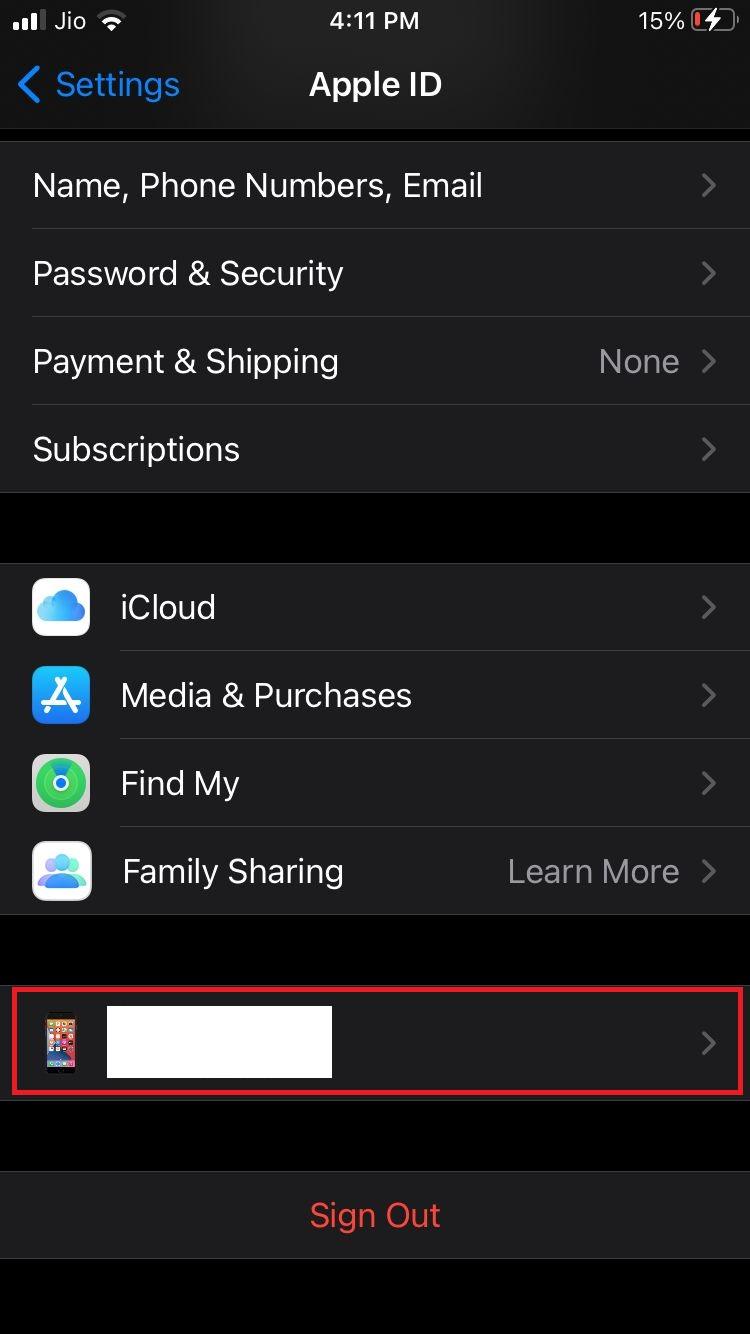Open the Password & Security chevron

click(x=709, y=273)
